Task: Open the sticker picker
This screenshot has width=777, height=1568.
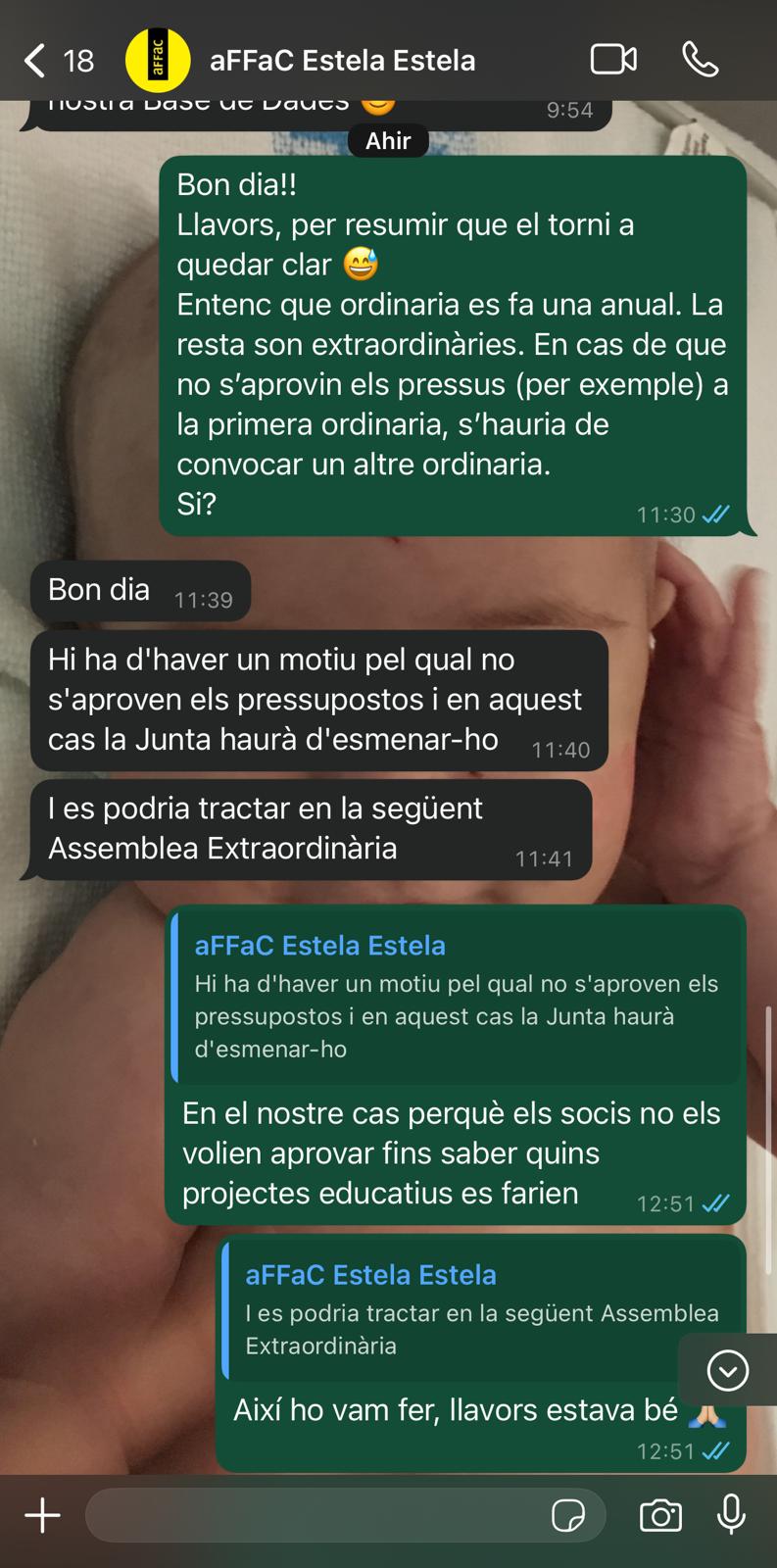Action: (x=568, y=1515)
